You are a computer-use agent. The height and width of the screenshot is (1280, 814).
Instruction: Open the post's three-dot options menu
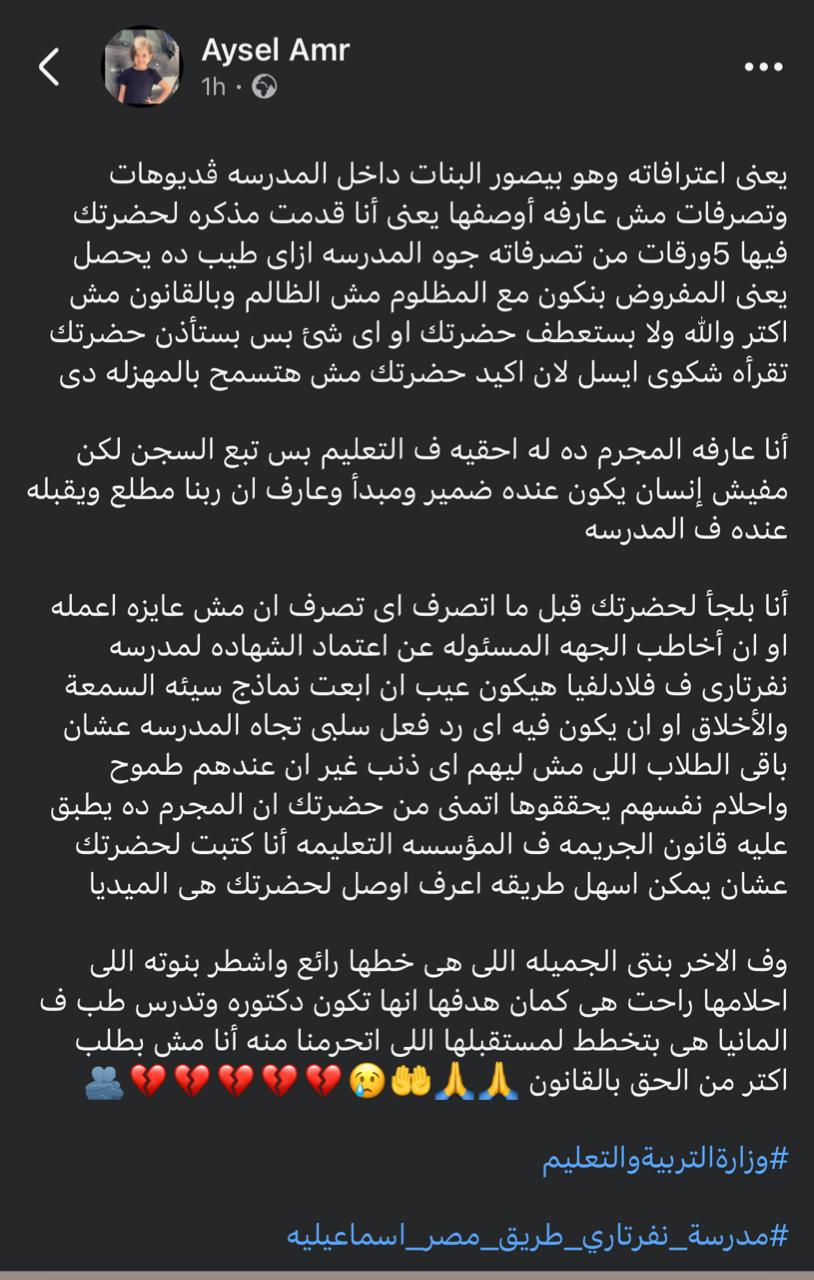(764, 67)
